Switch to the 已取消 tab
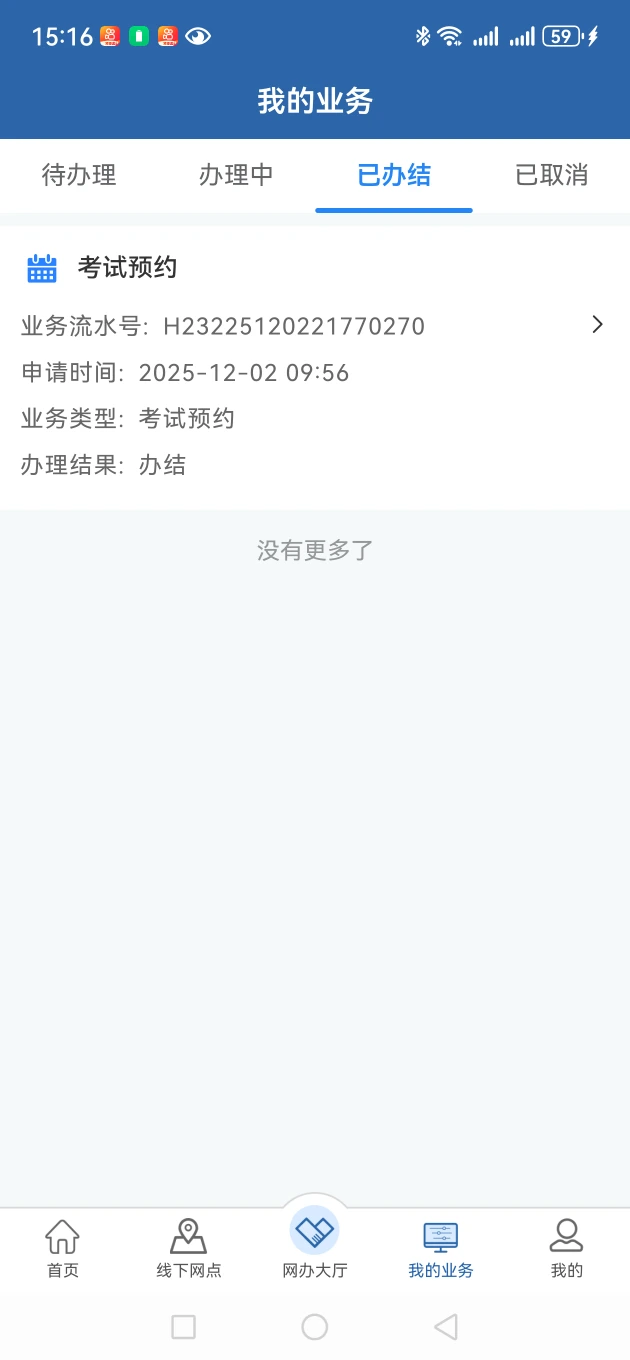Image resolution: width=630 pixels, height=1360 pixels. pos(551,175)
